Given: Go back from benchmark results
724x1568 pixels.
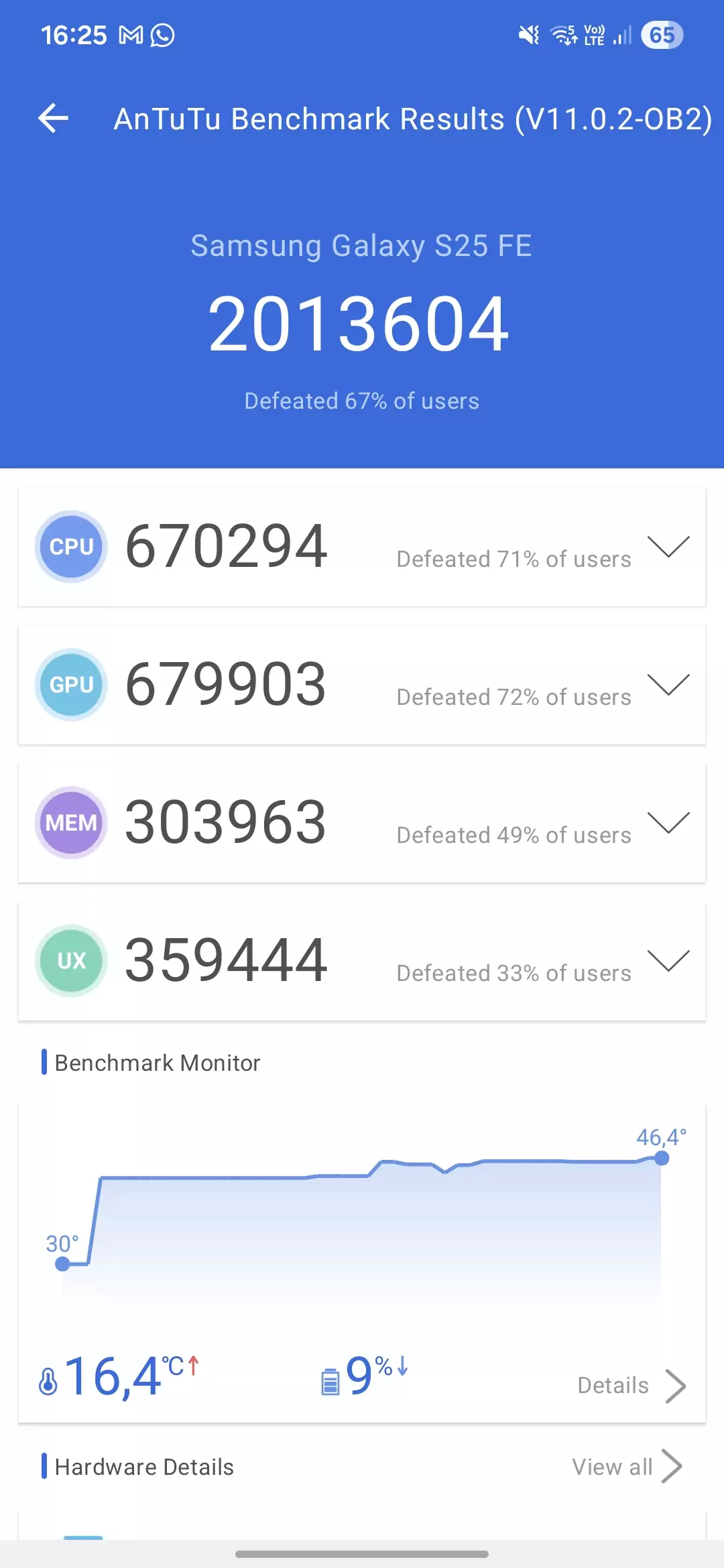Looking at the screenshot, I should [54, 119].
